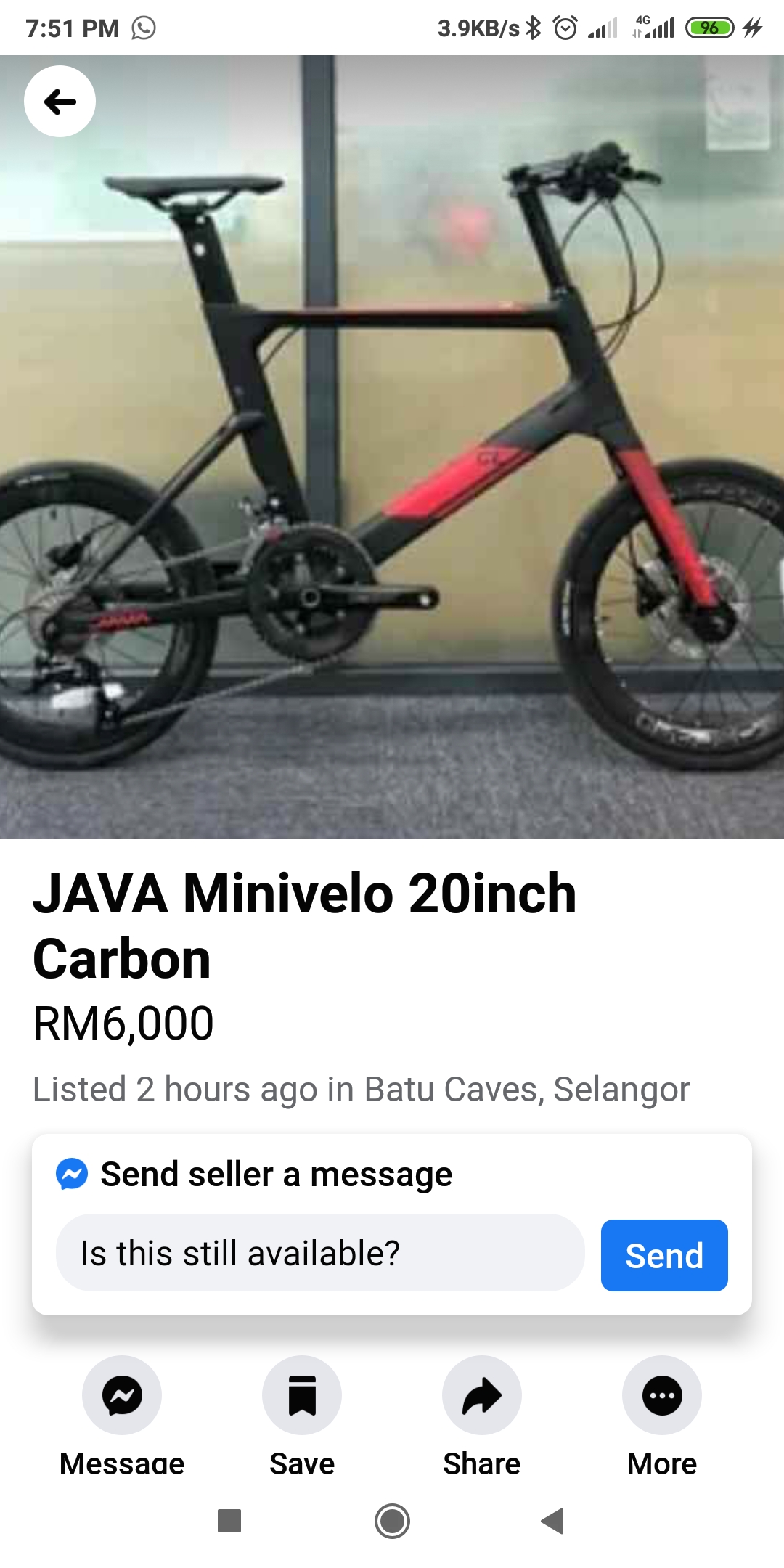Tap the bookmark Save icon
Screen dimensions: 784x1568
coord(301,1395)
